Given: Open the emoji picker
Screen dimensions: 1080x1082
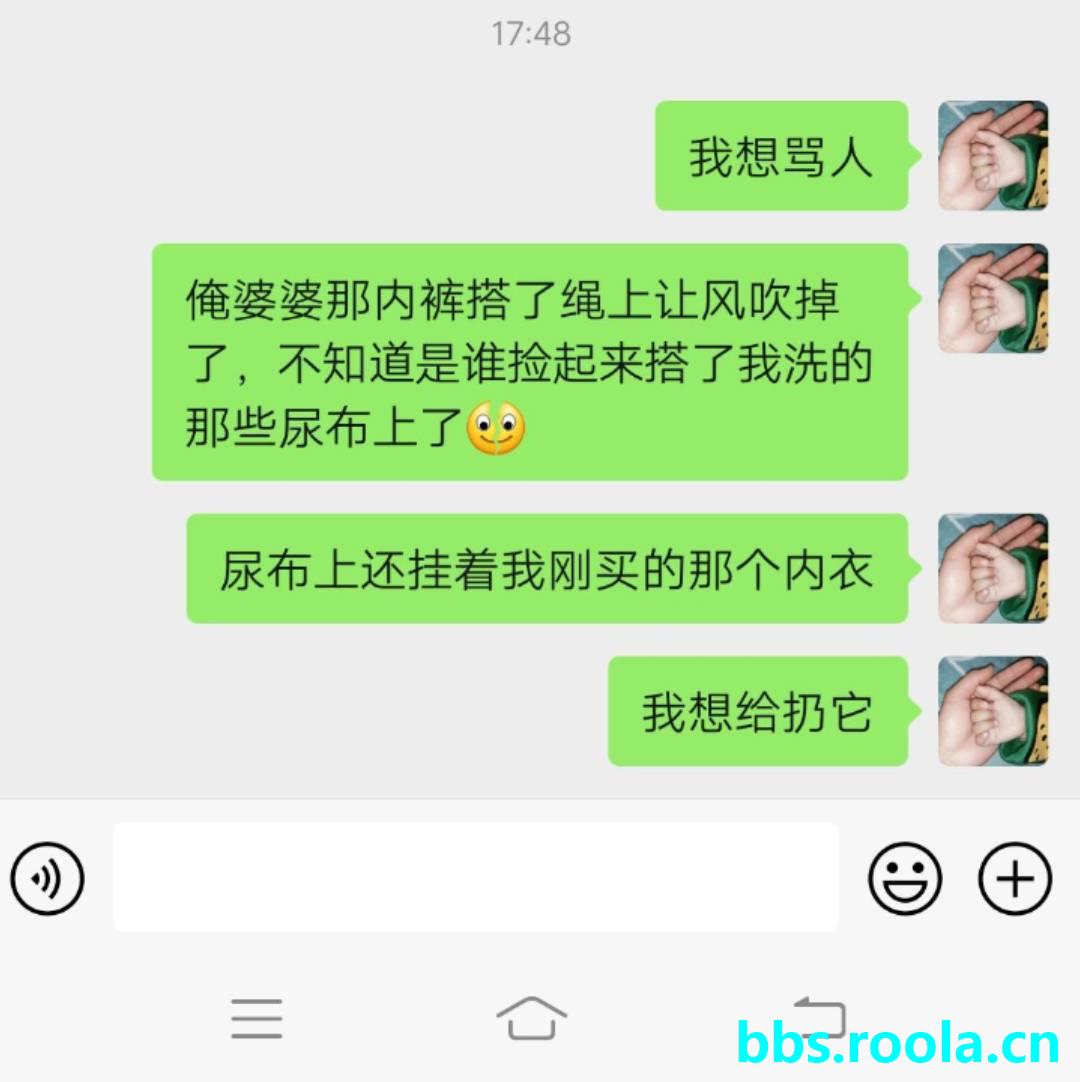Looking at the screenshot, I should 904,879.
